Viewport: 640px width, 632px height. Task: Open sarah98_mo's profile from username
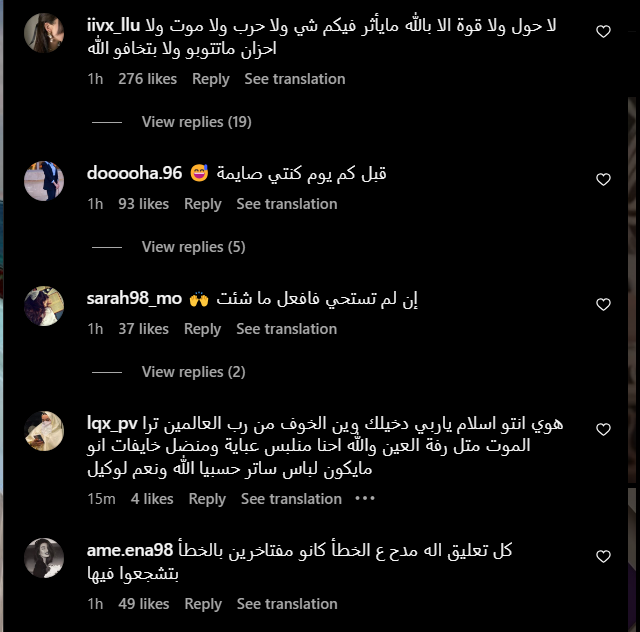135,299
